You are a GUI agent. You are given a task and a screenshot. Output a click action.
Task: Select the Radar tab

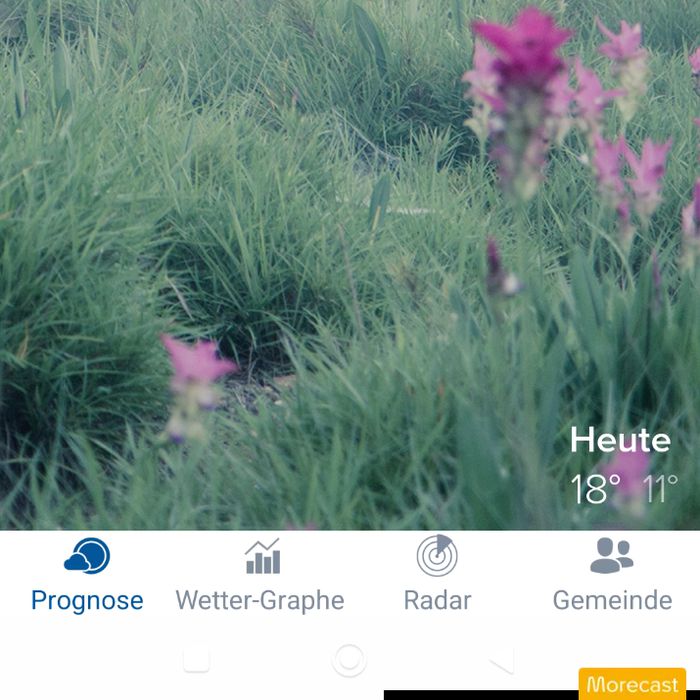pyautogui.click(x=437, y=575)
